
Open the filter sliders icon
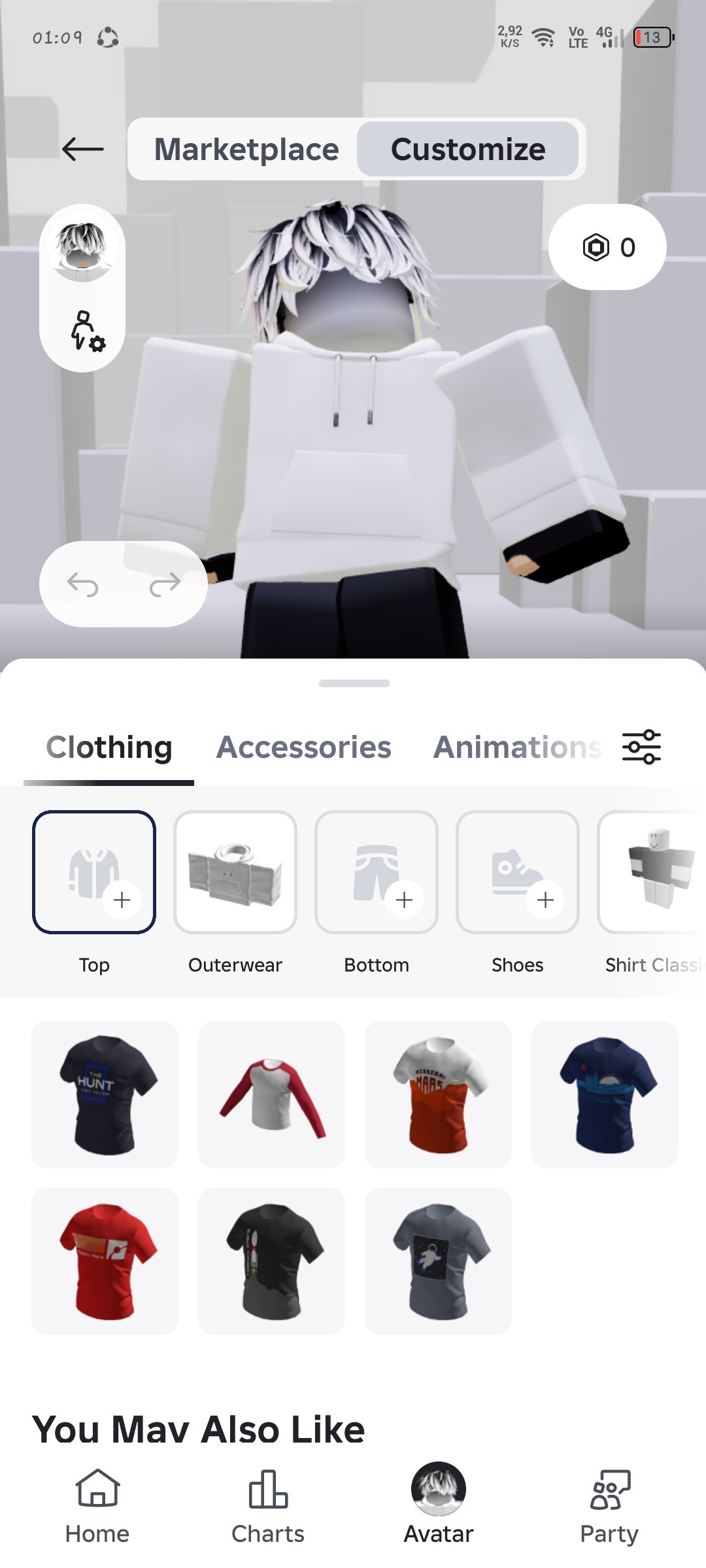point(641,747)
